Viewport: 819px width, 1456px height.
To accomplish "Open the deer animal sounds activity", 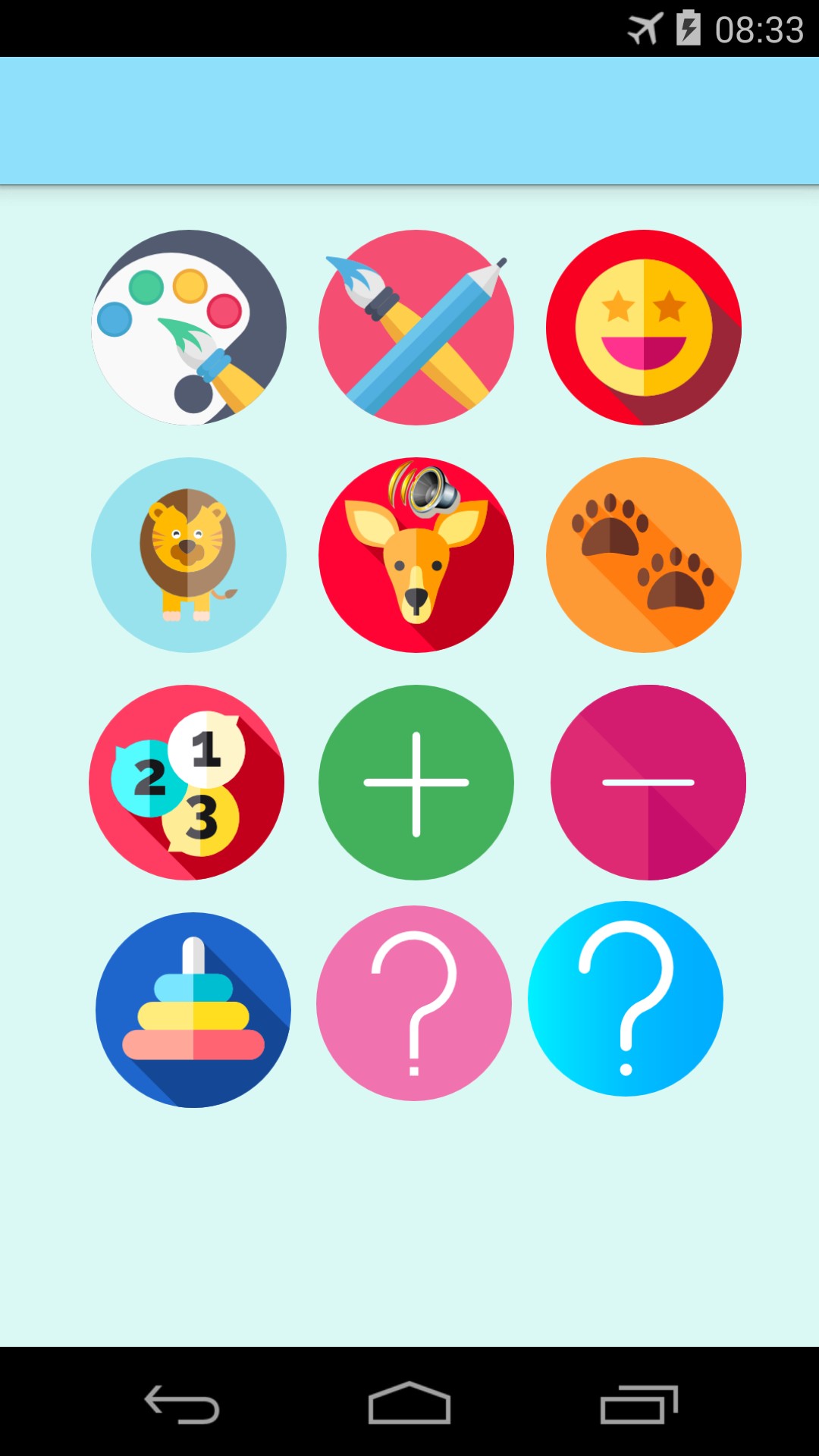I will 416,555.
